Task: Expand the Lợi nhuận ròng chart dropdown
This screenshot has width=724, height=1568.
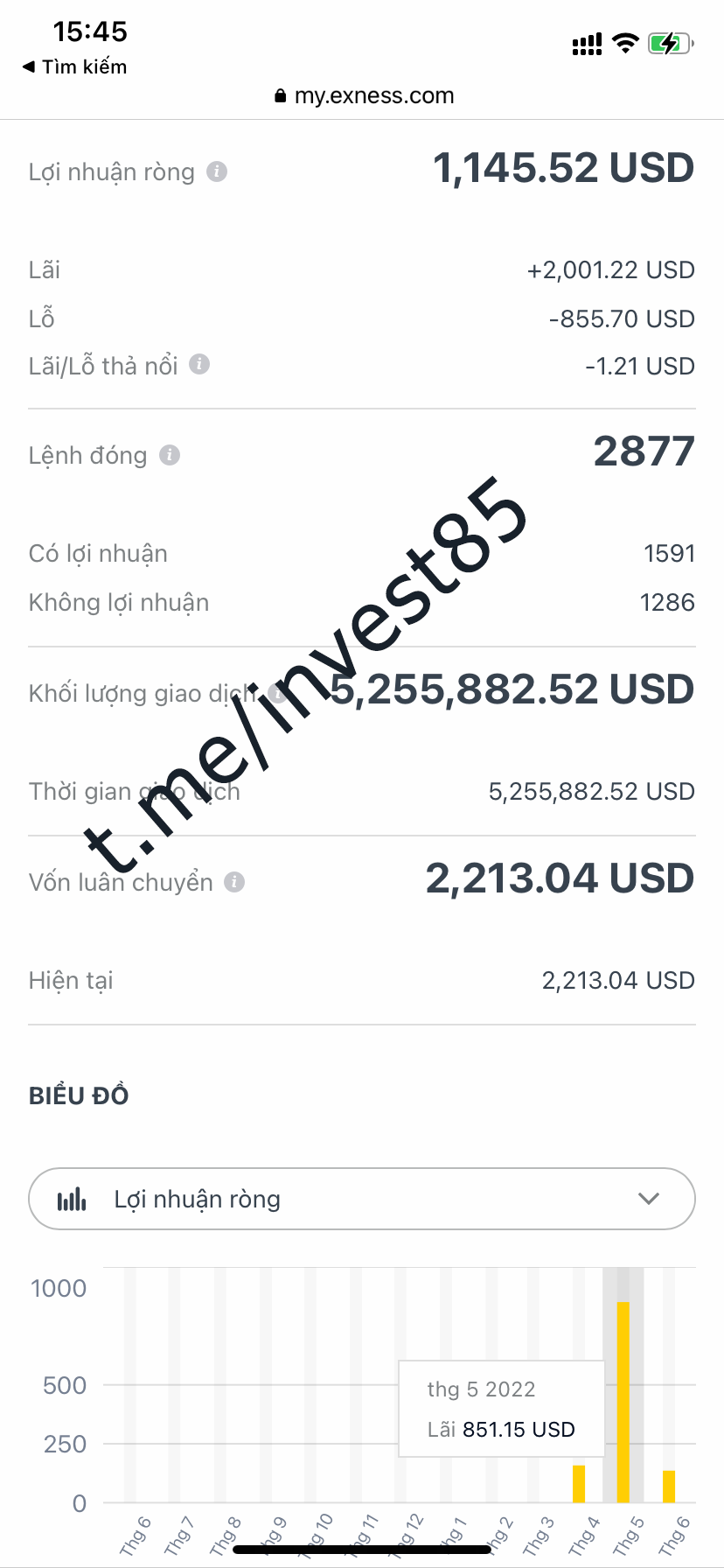Action: coord(362,1199)
